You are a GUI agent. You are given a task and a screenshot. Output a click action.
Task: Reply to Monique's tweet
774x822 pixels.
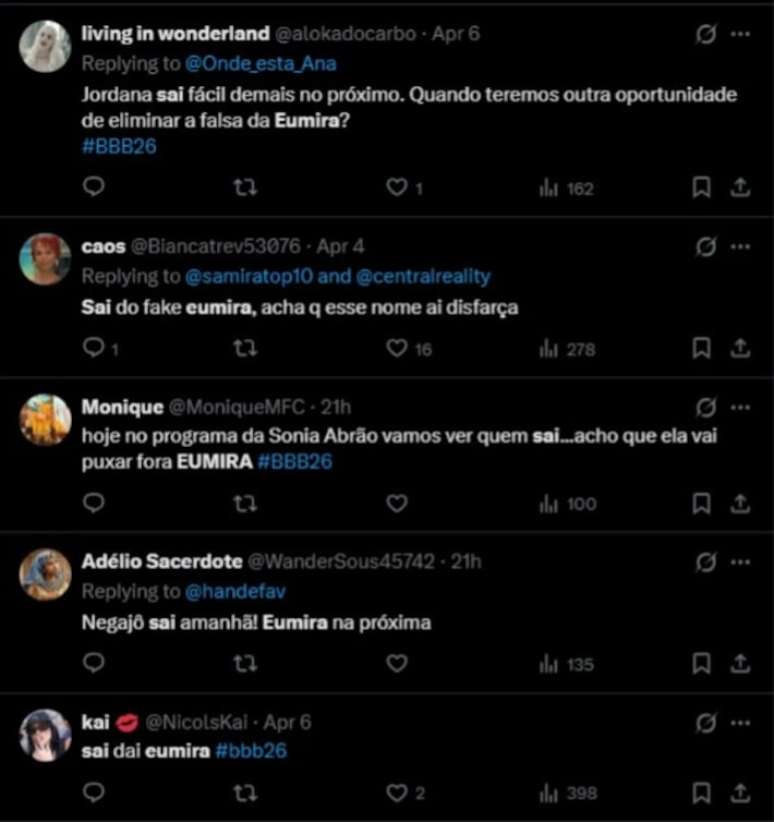tap(95, 505)
